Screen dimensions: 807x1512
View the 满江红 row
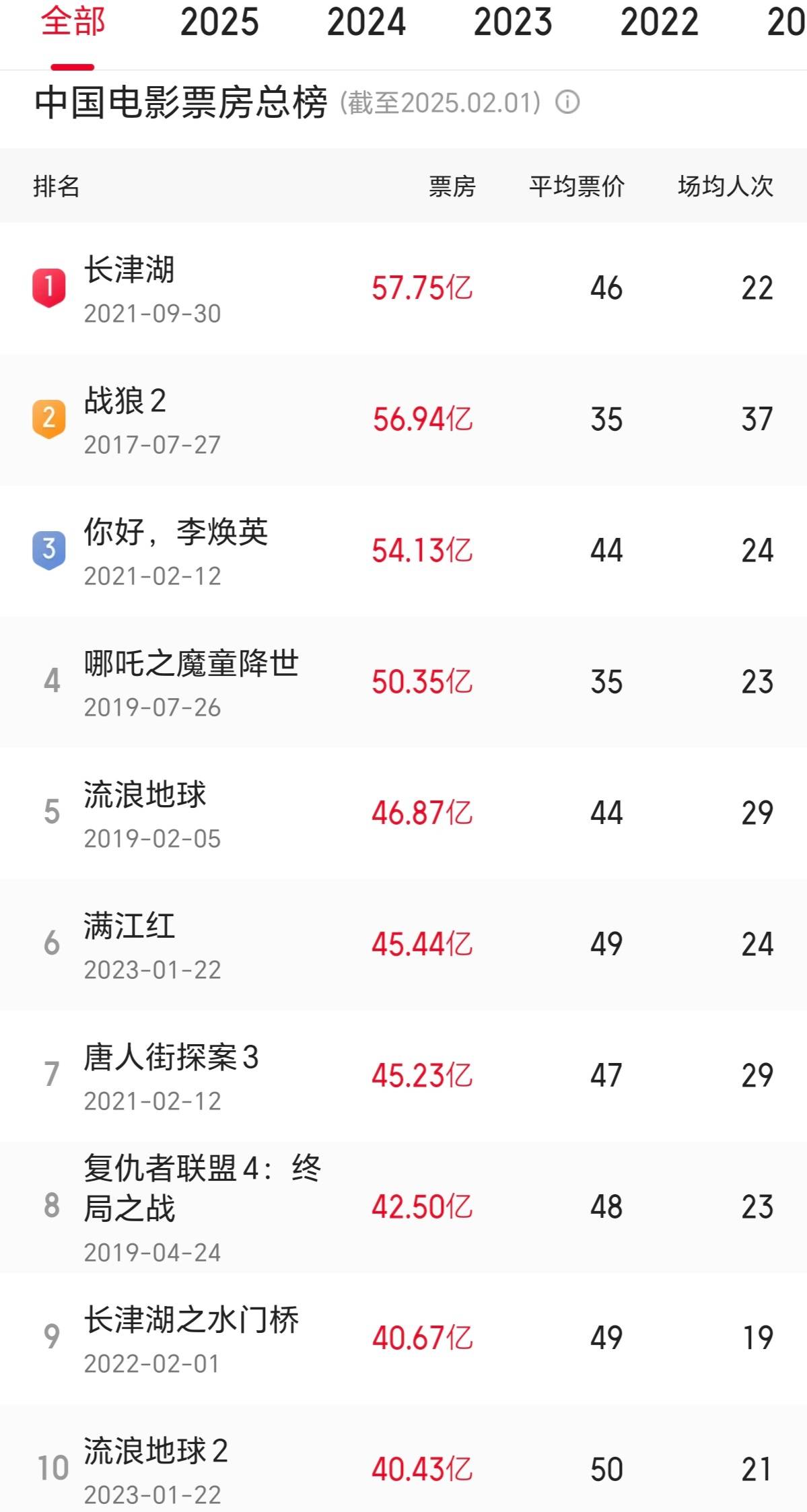[129, 926]
